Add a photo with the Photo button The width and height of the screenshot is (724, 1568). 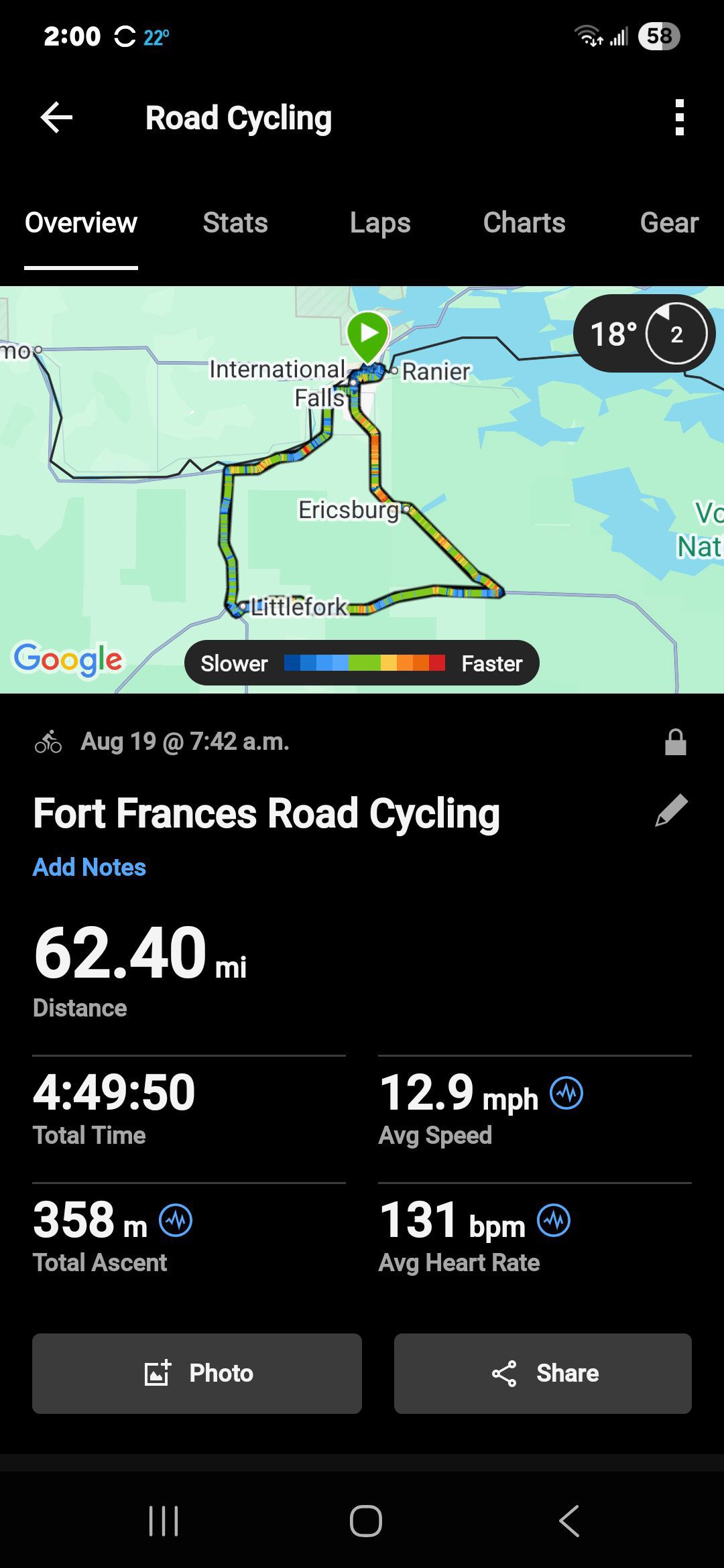tap(197, 1374)
